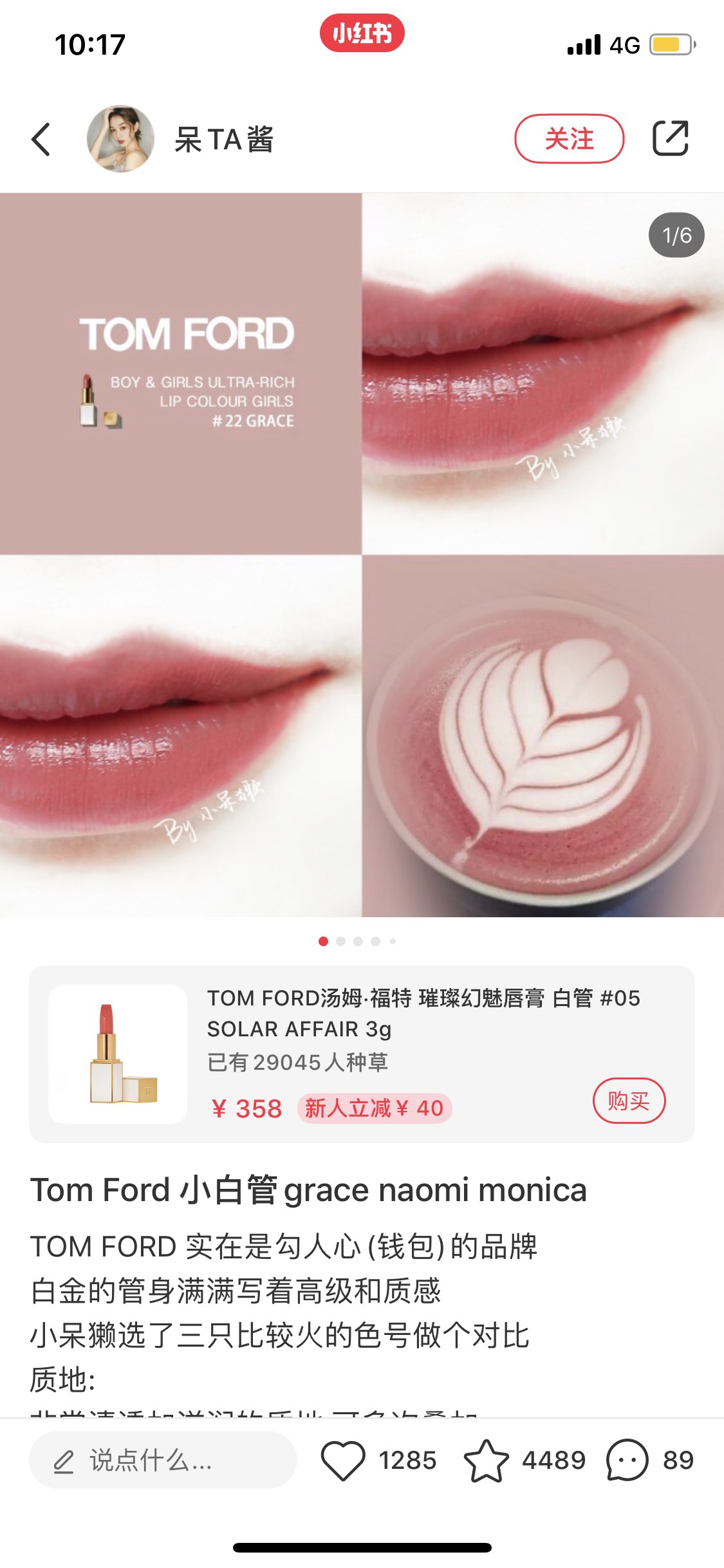Tap the 说点什么 comment field

point(163,1460)
